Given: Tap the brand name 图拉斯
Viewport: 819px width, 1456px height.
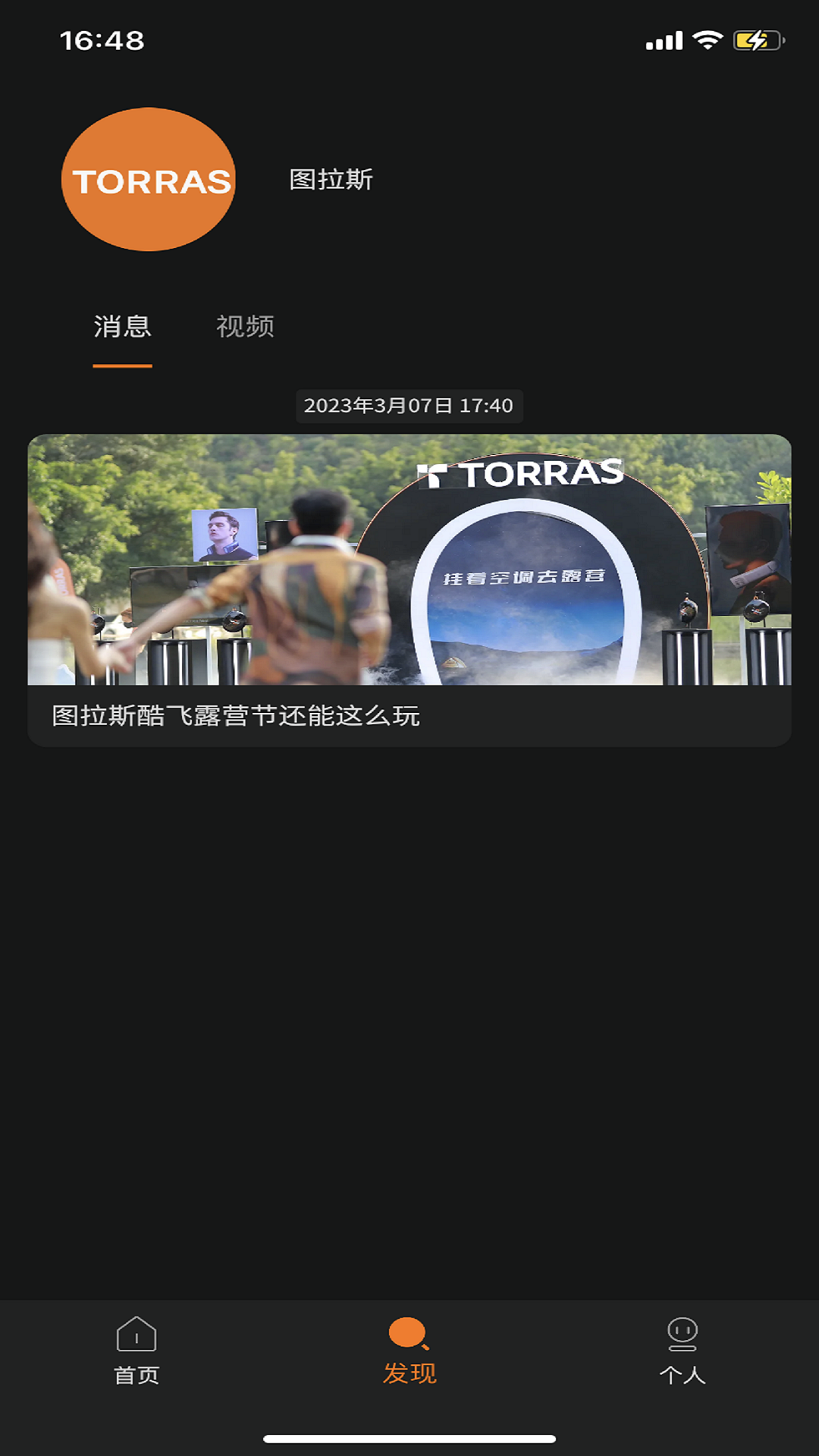Looking at the screenshot, I should coord(330,180).
